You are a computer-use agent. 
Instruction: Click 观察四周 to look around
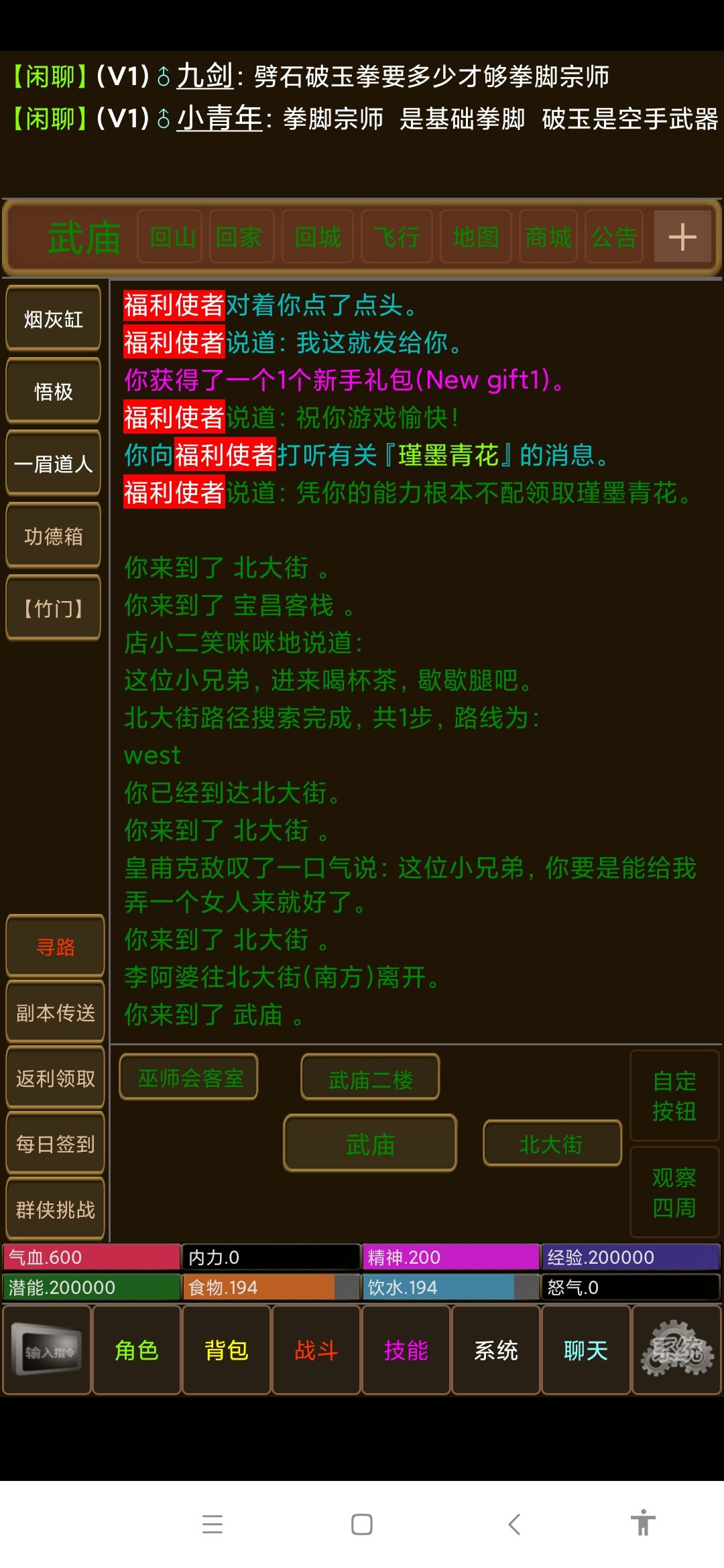(674, 1195)
